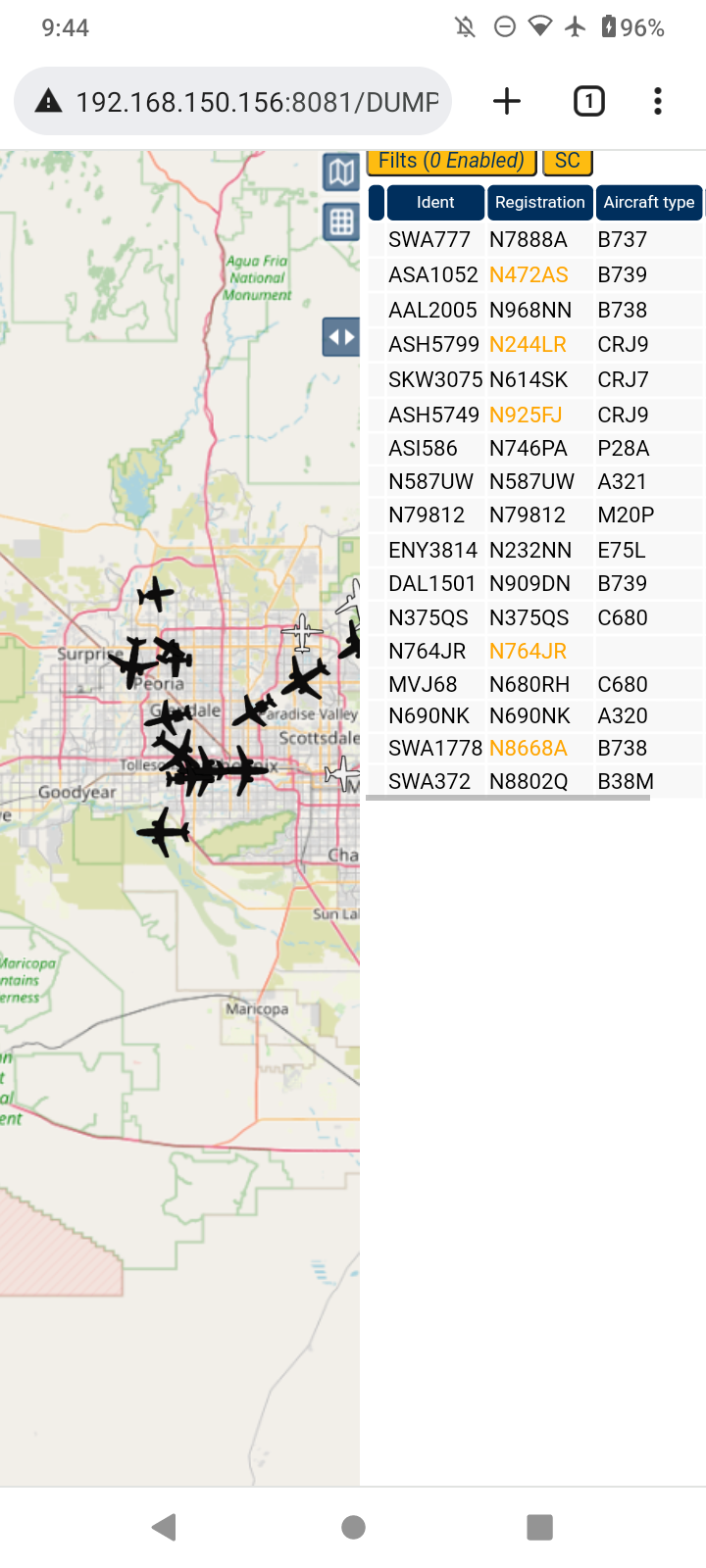Screen dimensions: 706x1568
Task: Open registration link N244LR
Action: (x=528, y=345)
